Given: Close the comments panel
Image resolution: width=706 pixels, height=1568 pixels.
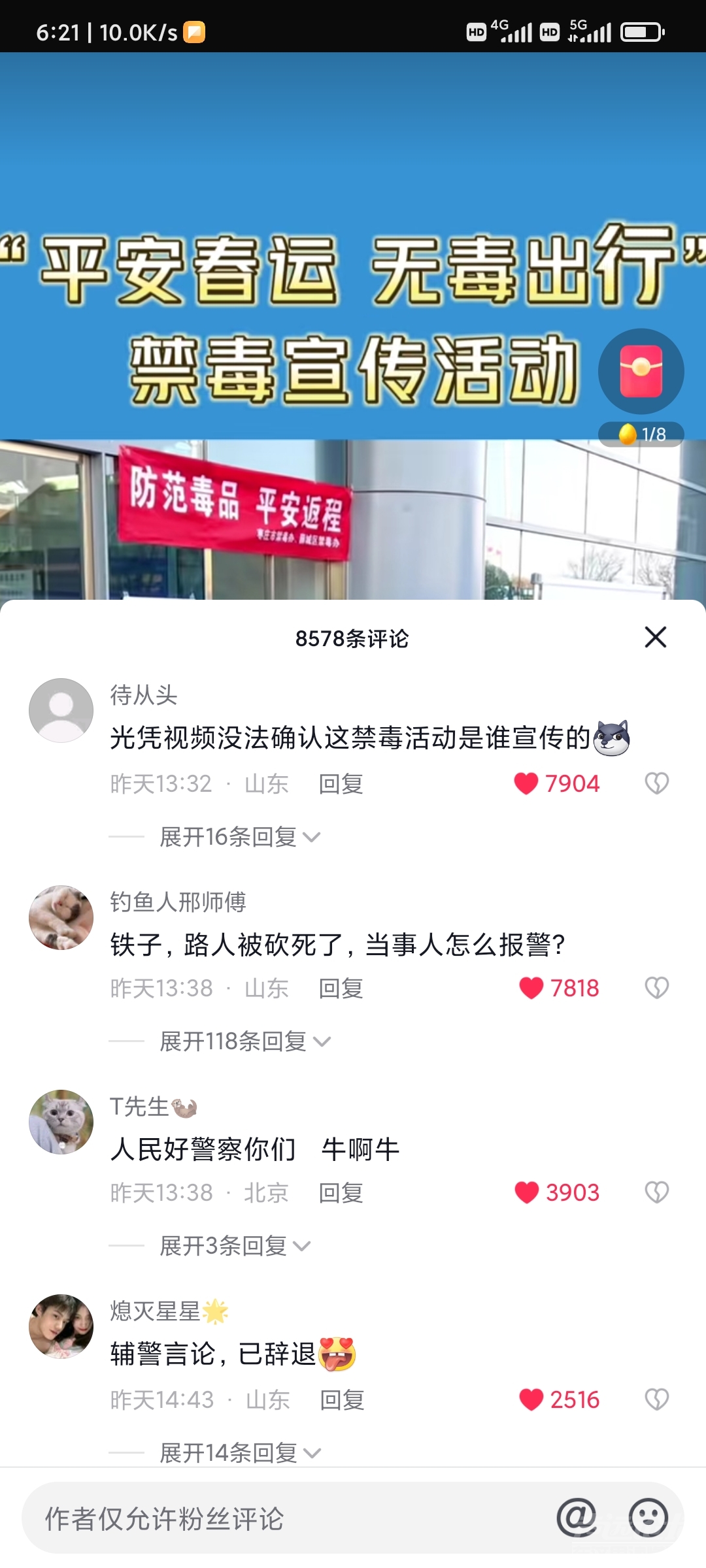Looking at the screenshot, I should pos(655,637).
